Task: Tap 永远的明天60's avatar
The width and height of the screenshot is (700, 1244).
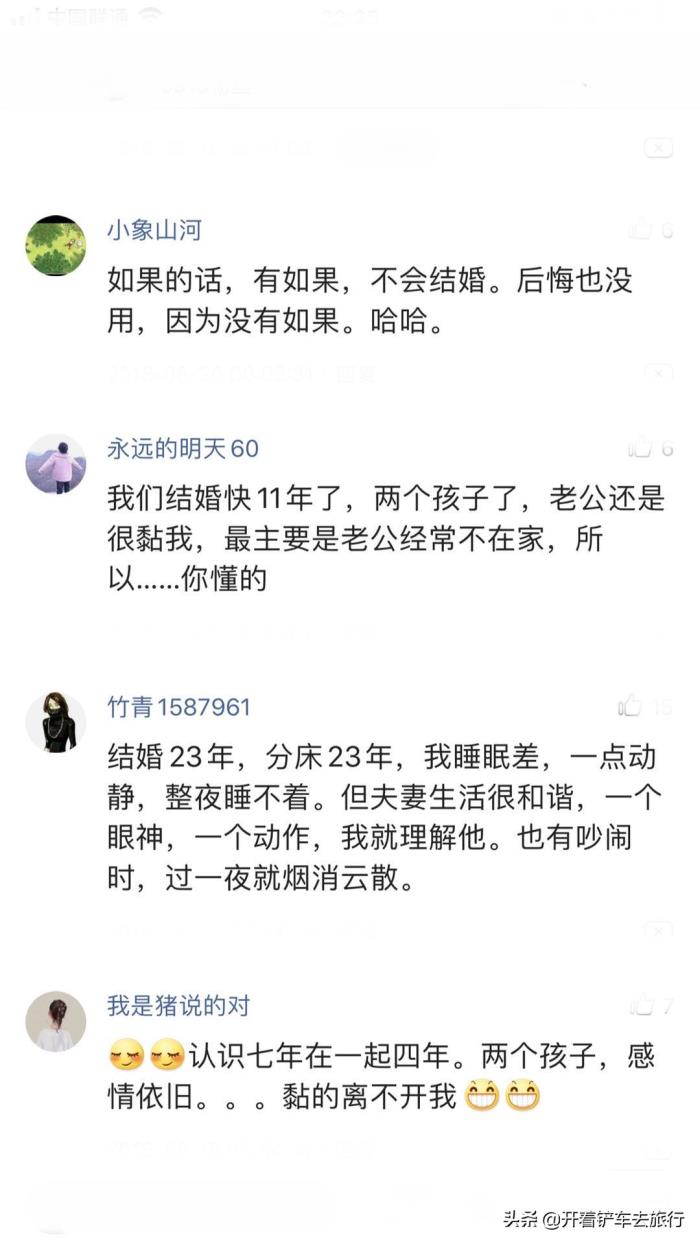Action: pos(55,464)
